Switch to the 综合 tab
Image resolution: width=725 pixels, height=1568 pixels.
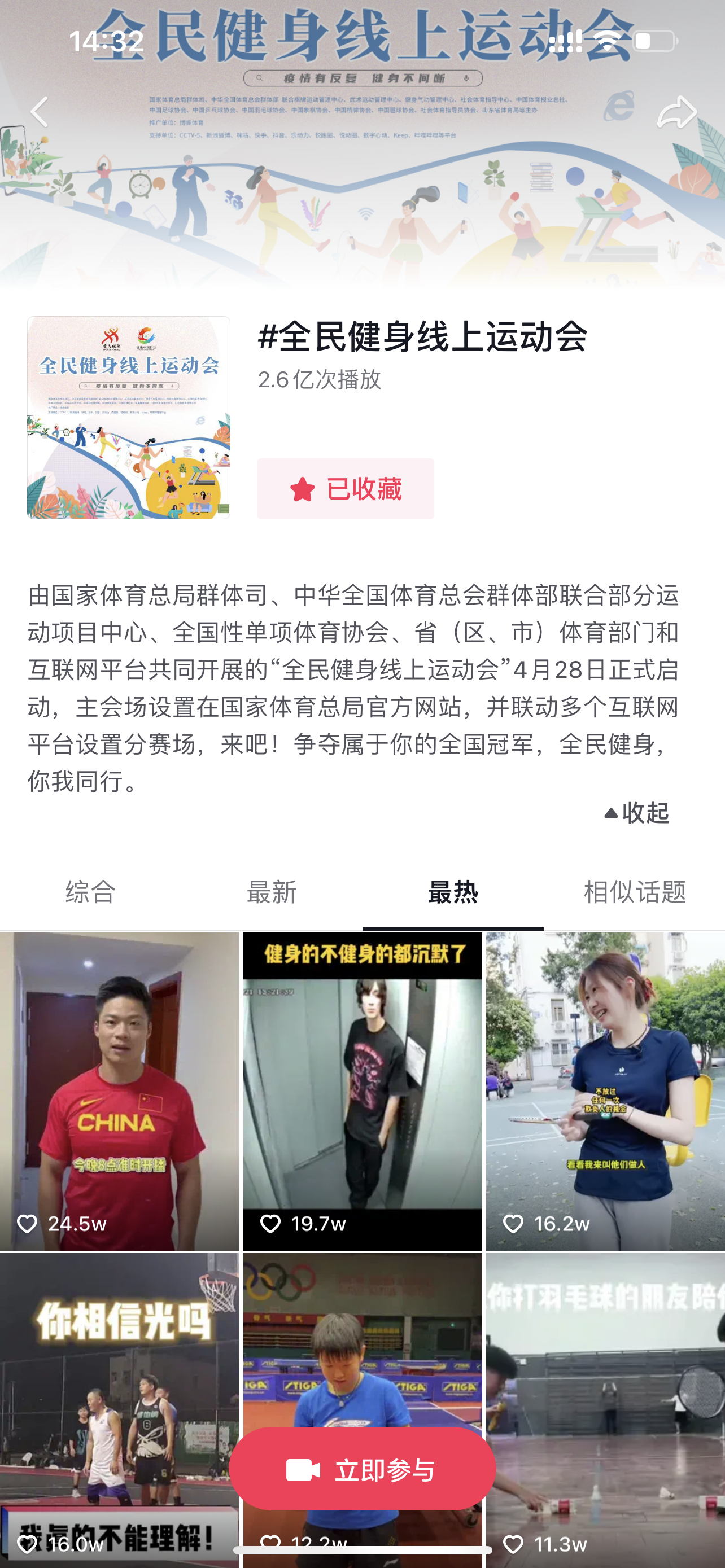point(90,892)
